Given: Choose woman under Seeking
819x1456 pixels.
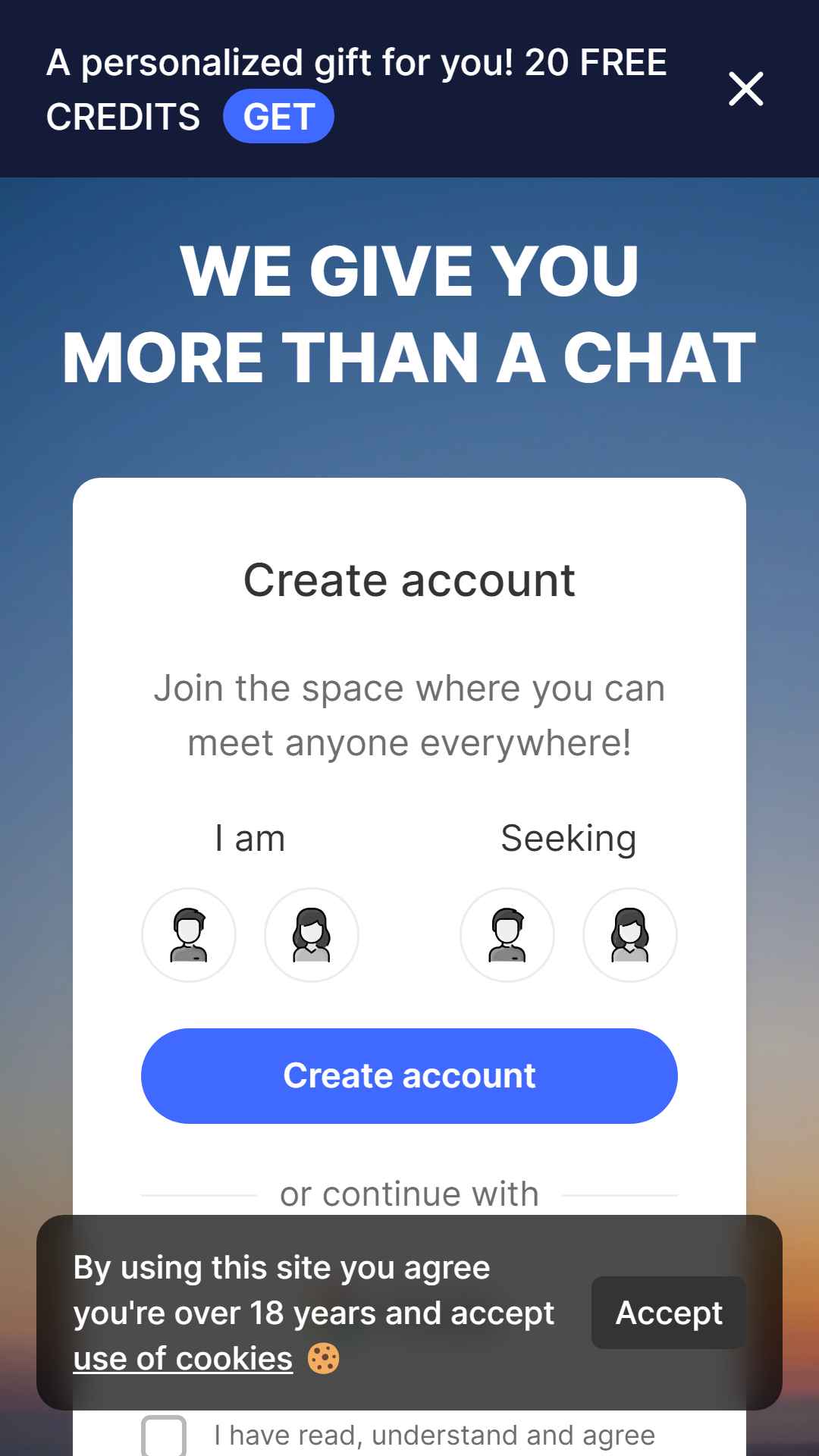Looking at the screenshot, I should [630, 935].
